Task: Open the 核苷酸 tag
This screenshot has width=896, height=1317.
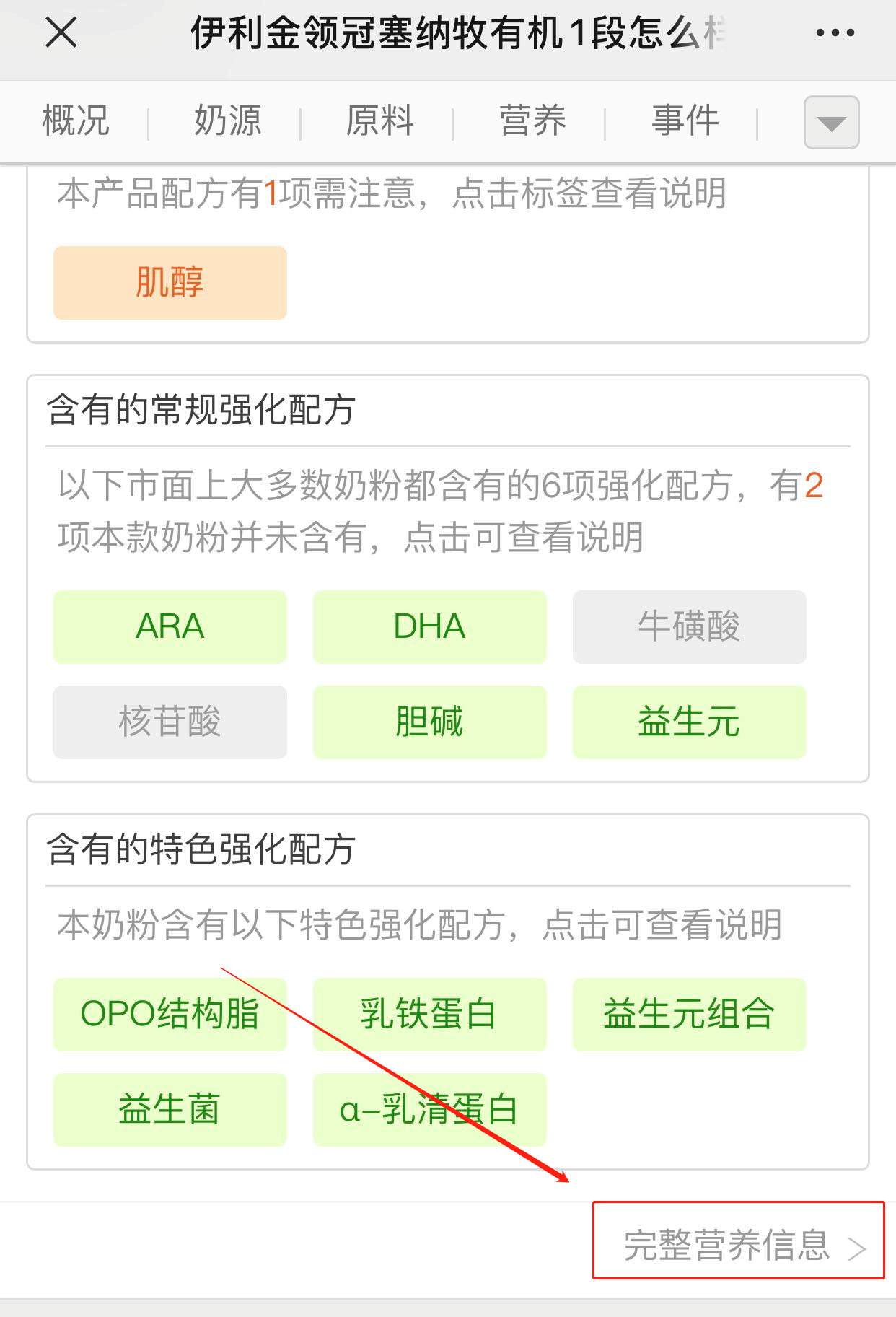Action: coord(170,722)
